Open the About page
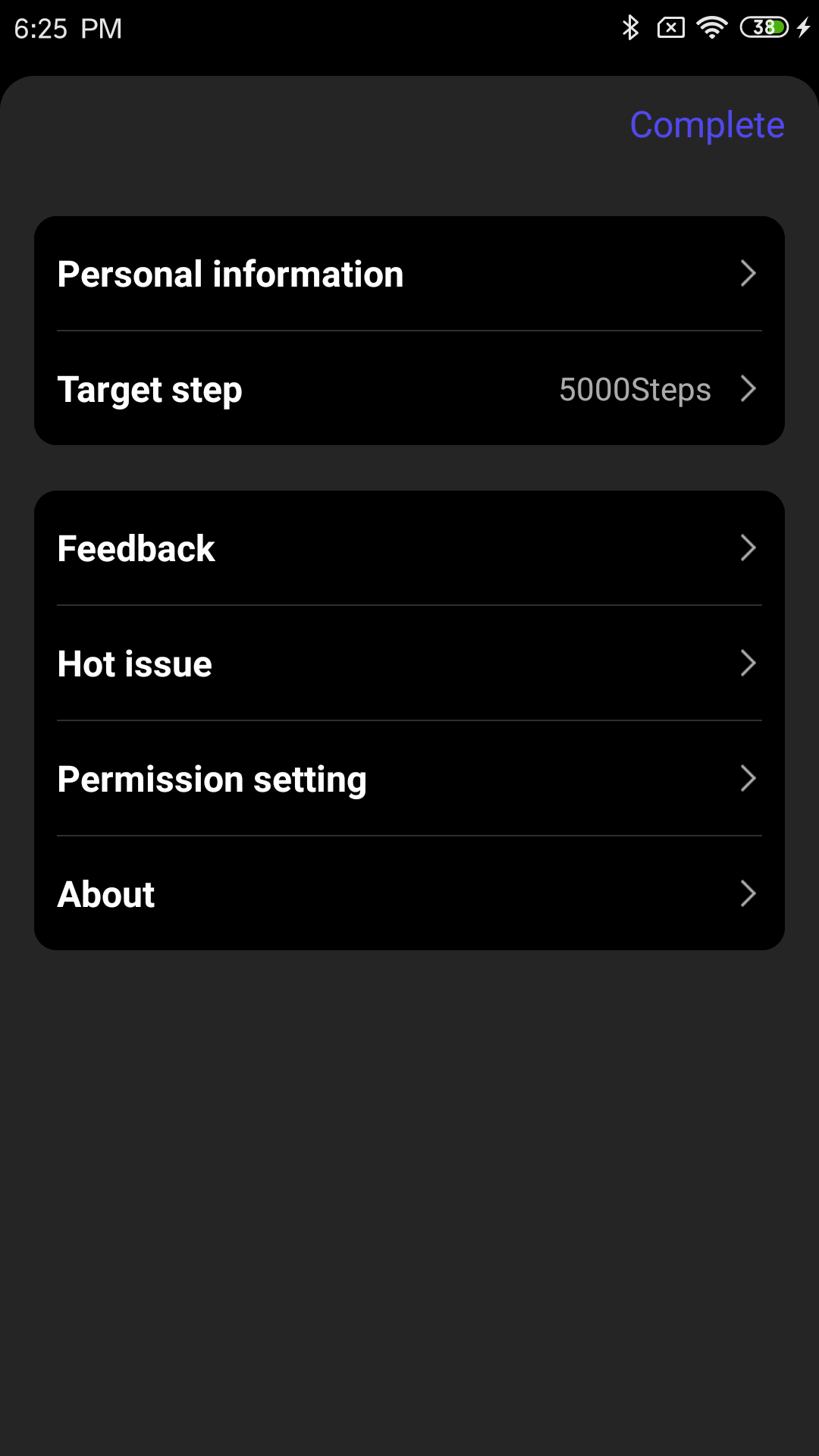Image resolution: width=819 pixels, height=1456 pixels. (x=409, y=894)
